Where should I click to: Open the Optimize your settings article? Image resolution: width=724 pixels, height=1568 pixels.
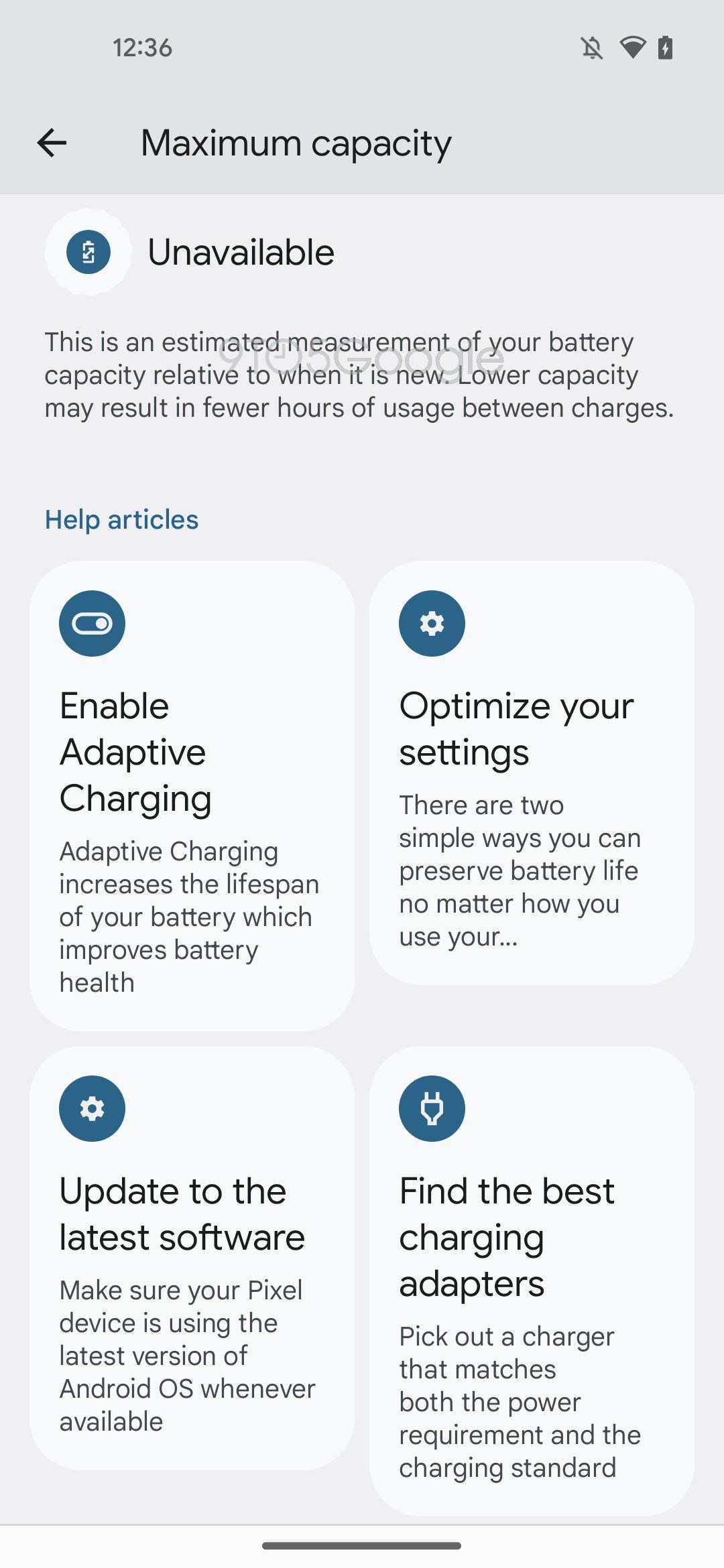(532, 773)
